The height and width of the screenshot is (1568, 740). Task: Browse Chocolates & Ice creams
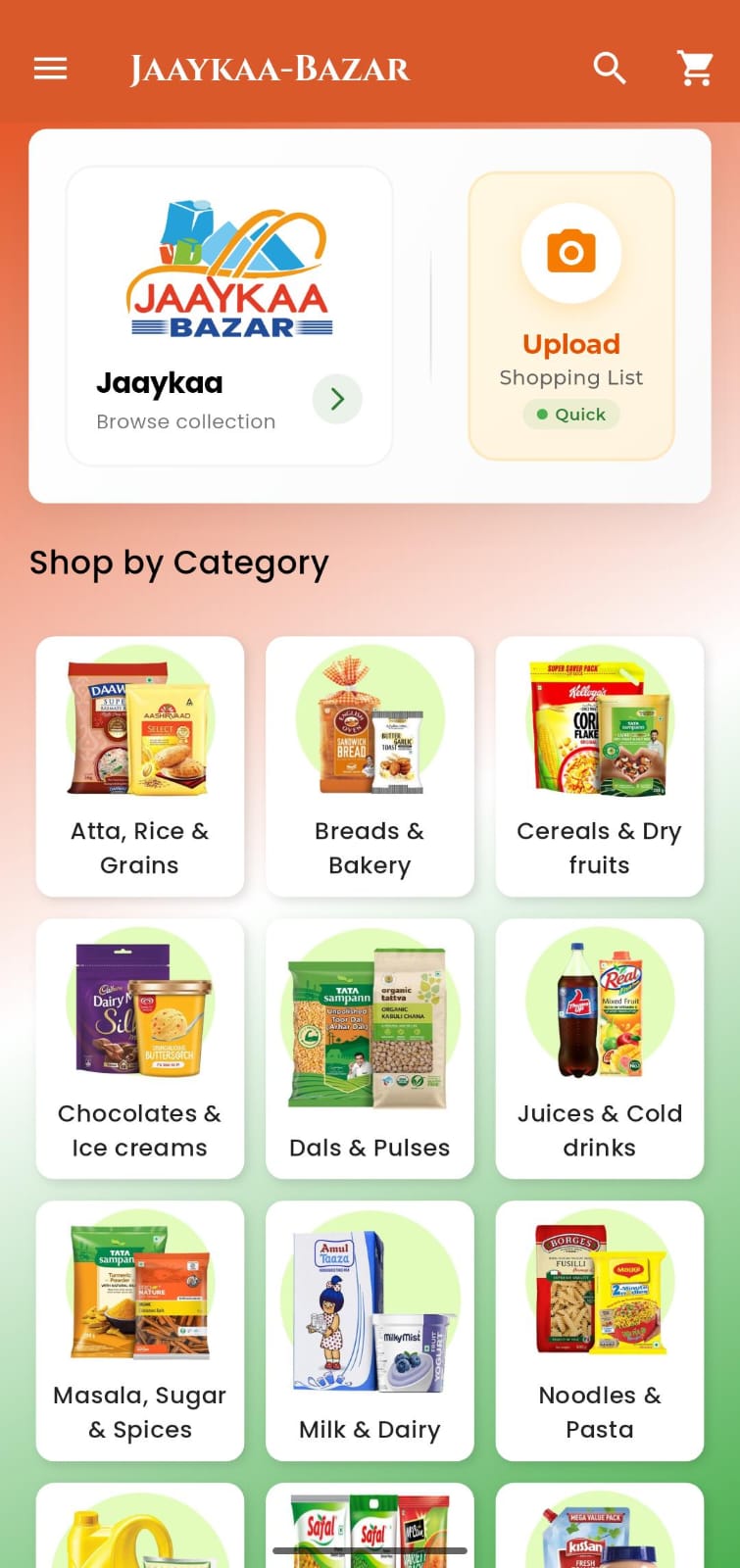pos(140,1049)
